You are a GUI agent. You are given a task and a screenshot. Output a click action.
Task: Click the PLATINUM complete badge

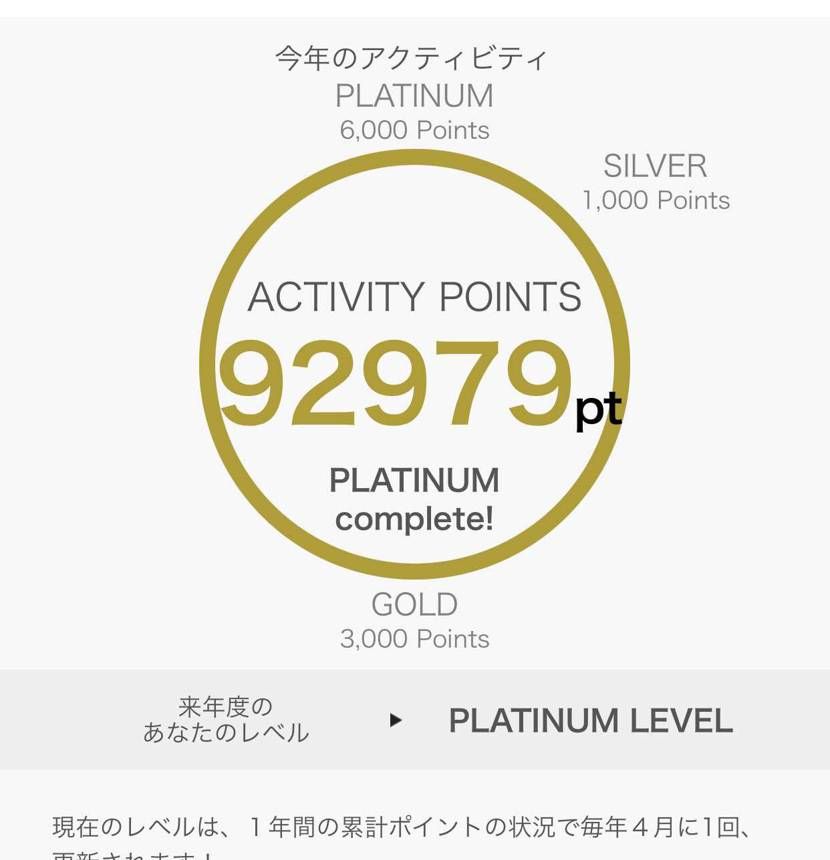pos(413,500)
